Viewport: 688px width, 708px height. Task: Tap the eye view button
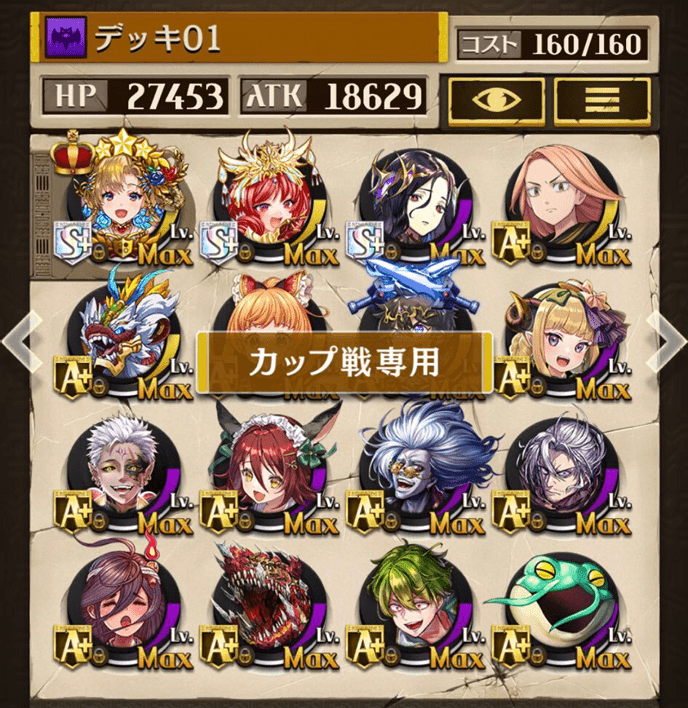(x=496, y=99)
